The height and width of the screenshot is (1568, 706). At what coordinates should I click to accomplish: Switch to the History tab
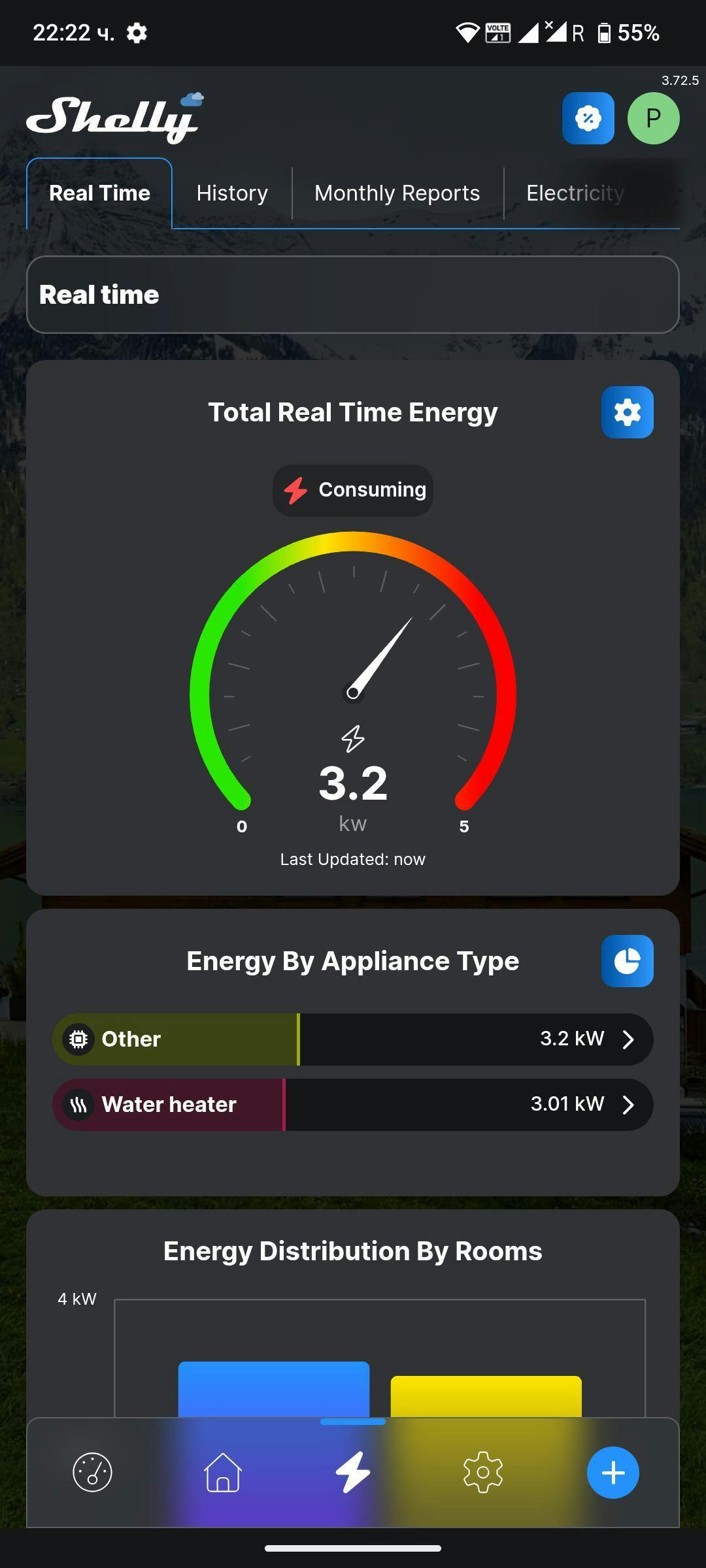pyautogui.click(x=232, y=193)
